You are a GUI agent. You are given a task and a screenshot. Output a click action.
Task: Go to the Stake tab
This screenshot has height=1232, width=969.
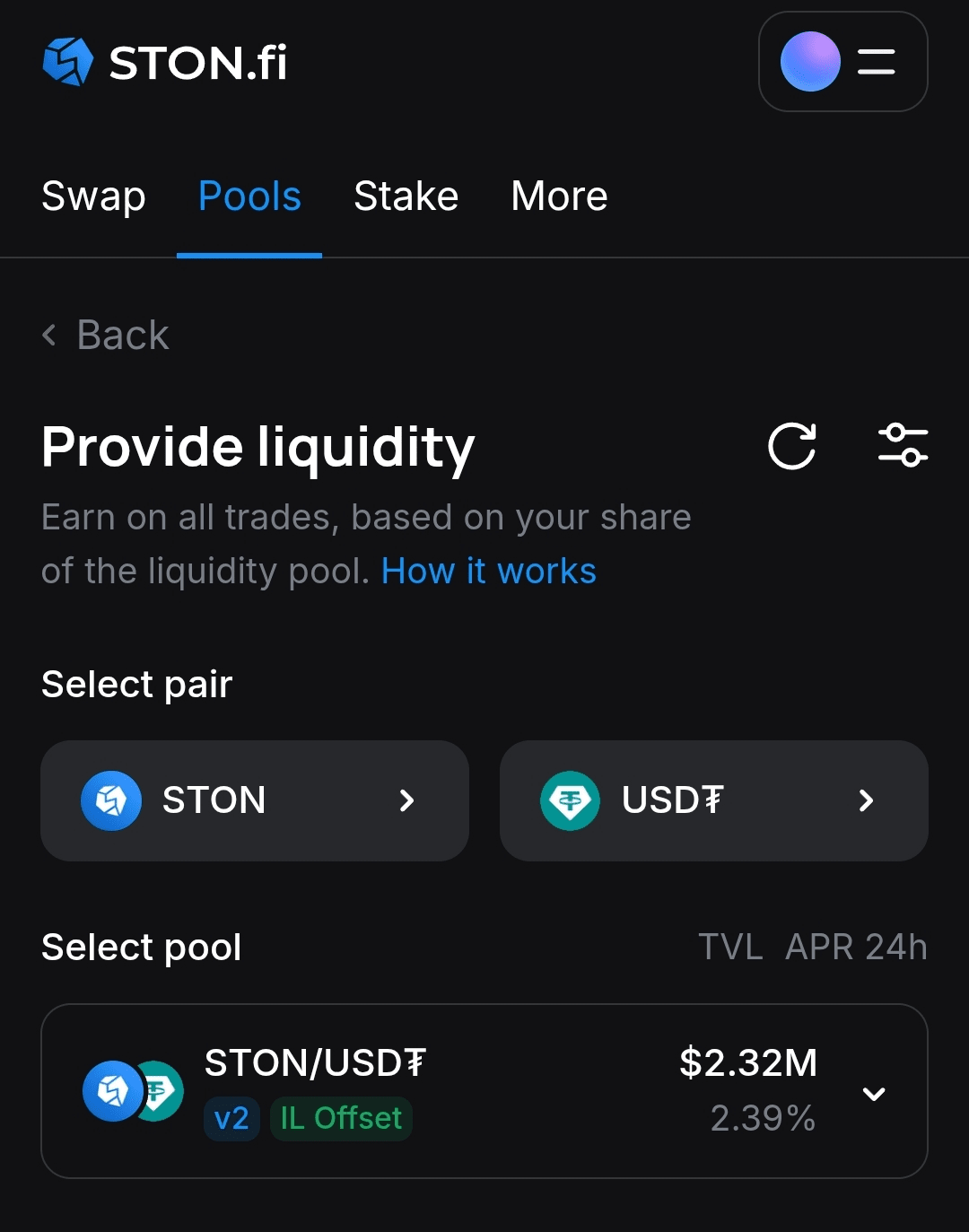click(x=406, y=197)
